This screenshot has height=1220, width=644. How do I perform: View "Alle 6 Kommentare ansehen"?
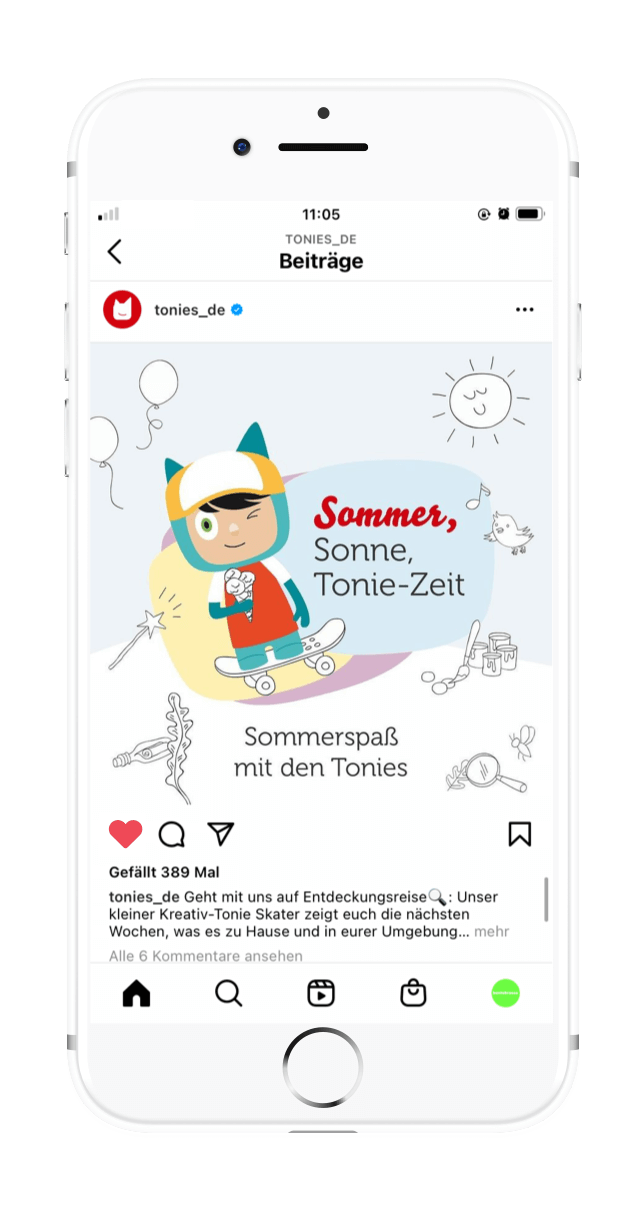click(206, 956)
